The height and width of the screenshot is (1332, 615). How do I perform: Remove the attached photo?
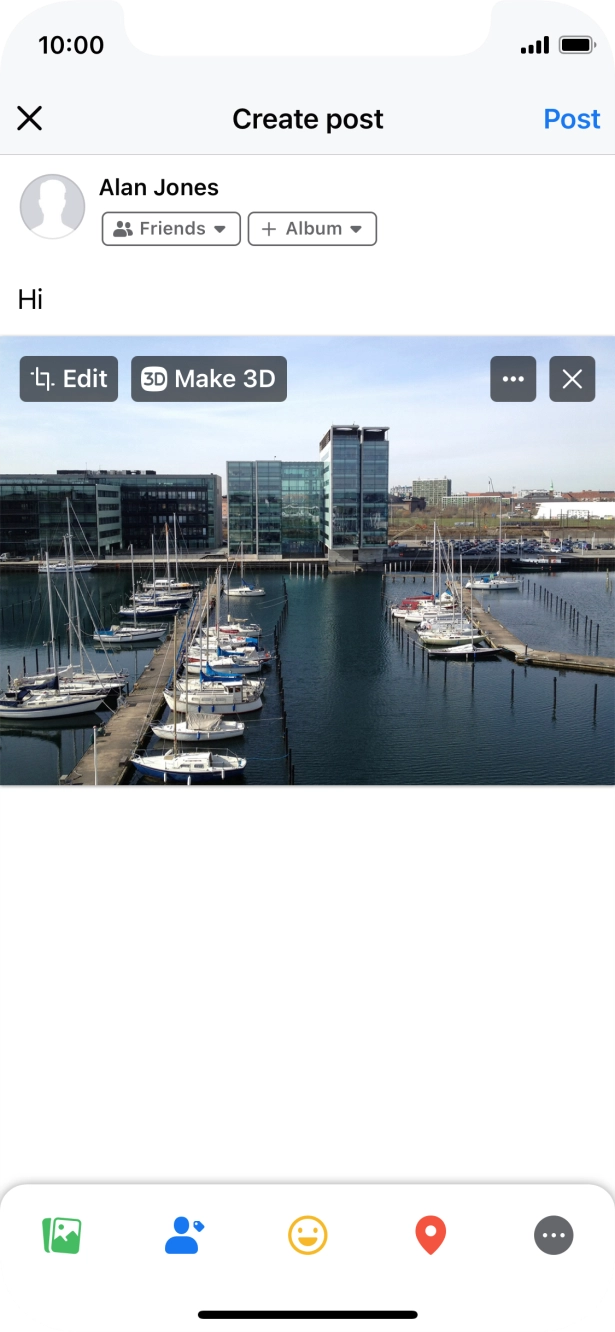[x=572, y=379]
